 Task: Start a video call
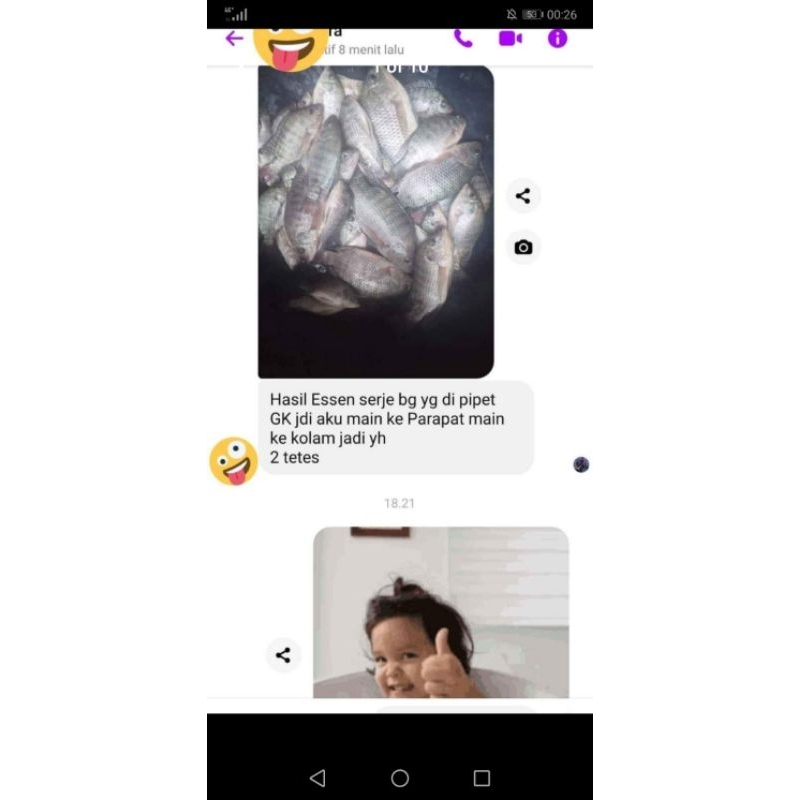(x=510, y=39)
